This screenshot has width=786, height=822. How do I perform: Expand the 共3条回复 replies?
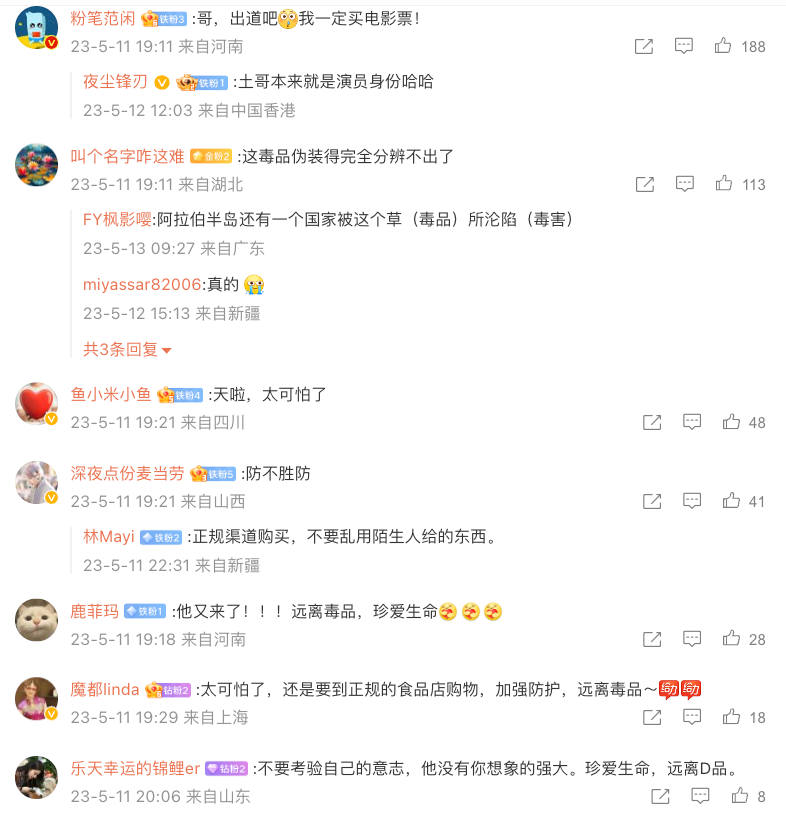coord(128,349)
